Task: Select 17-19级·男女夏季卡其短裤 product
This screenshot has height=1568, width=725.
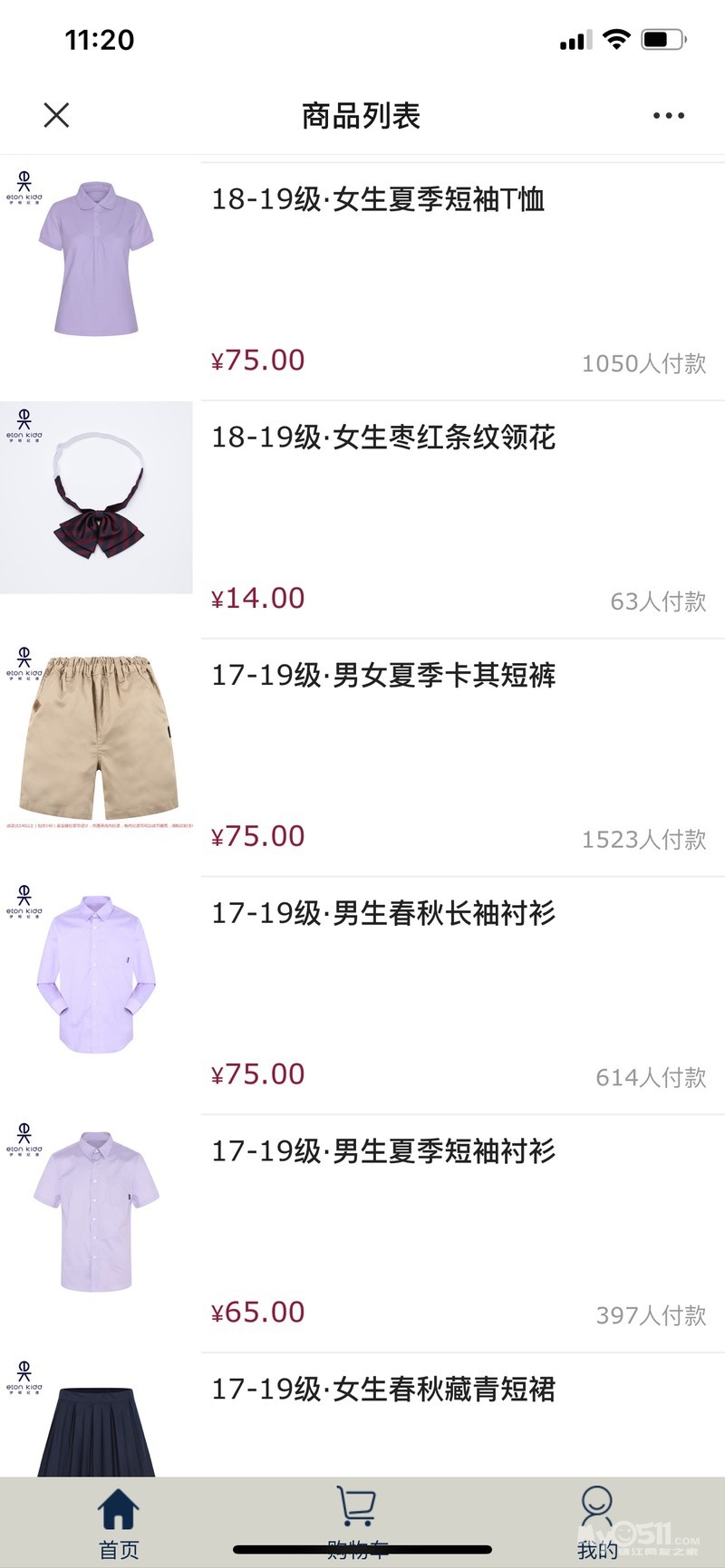Action: [383, 676]
